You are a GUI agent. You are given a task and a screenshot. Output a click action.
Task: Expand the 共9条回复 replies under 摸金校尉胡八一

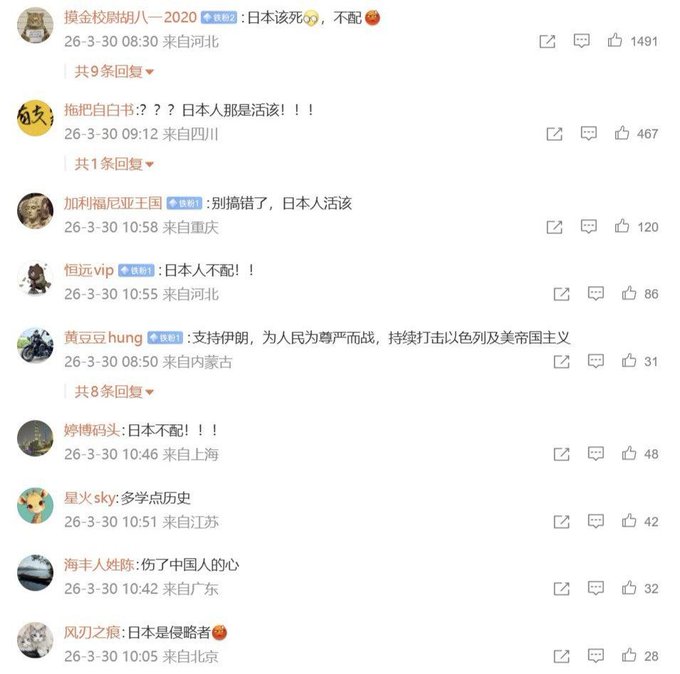[x=114, y=72]
